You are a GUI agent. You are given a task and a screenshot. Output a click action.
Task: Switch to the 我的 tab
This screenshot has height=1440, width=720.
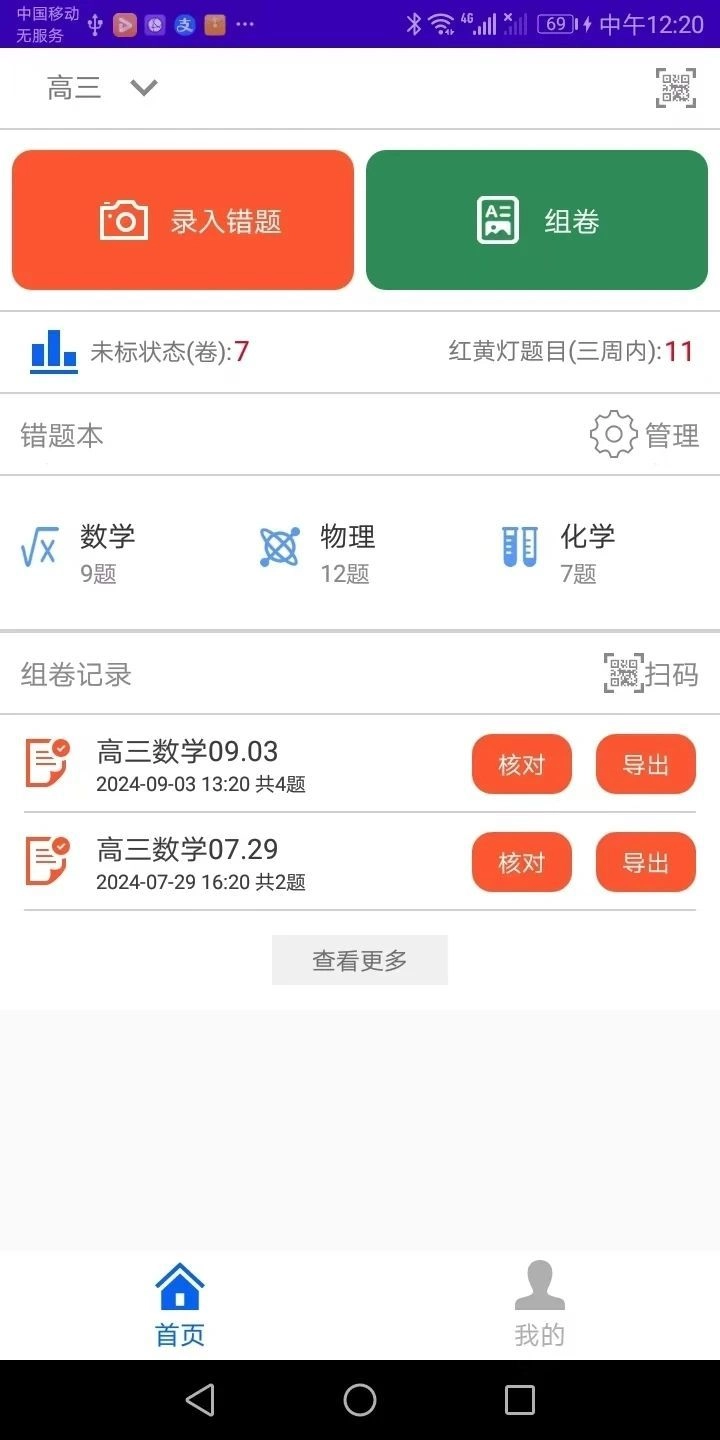click(540, 1305)
